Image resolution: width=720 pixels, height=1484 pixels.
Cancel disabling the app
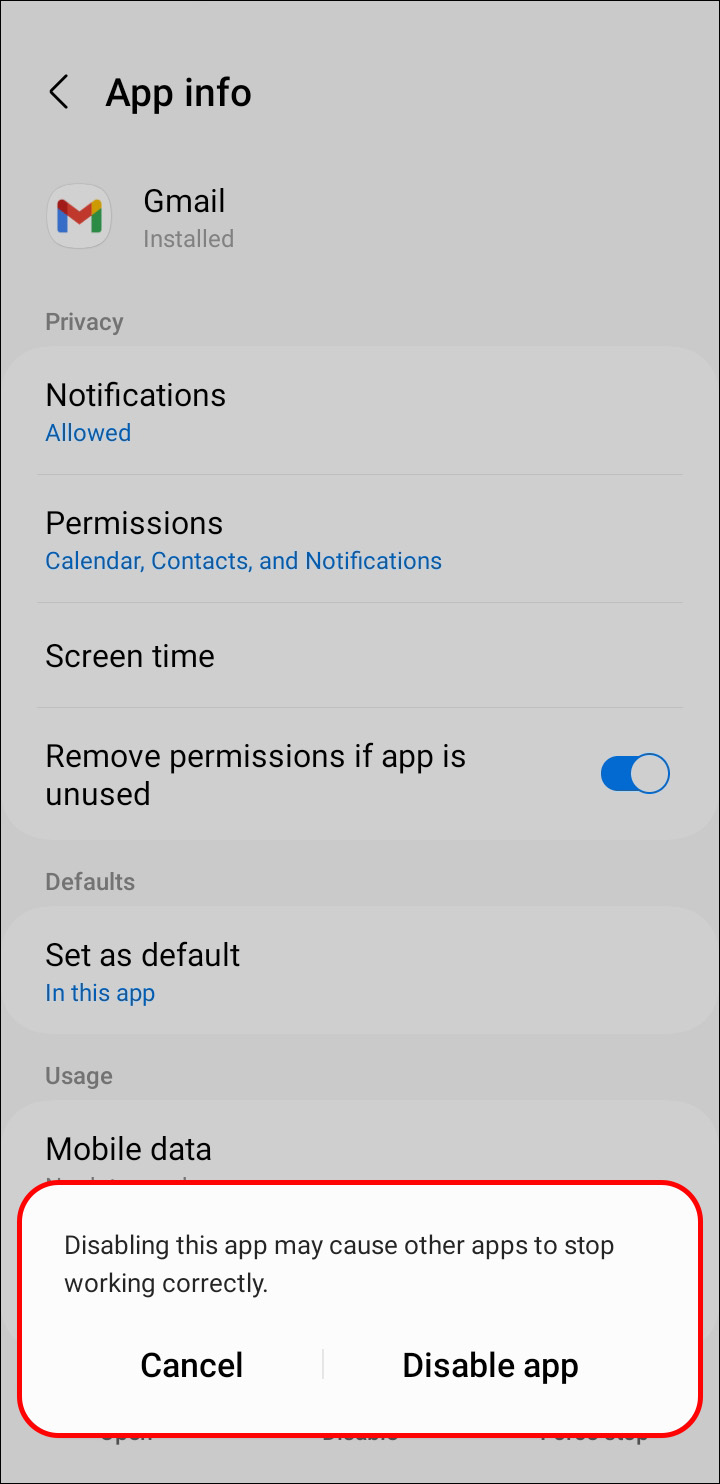tap(191, 1365)
